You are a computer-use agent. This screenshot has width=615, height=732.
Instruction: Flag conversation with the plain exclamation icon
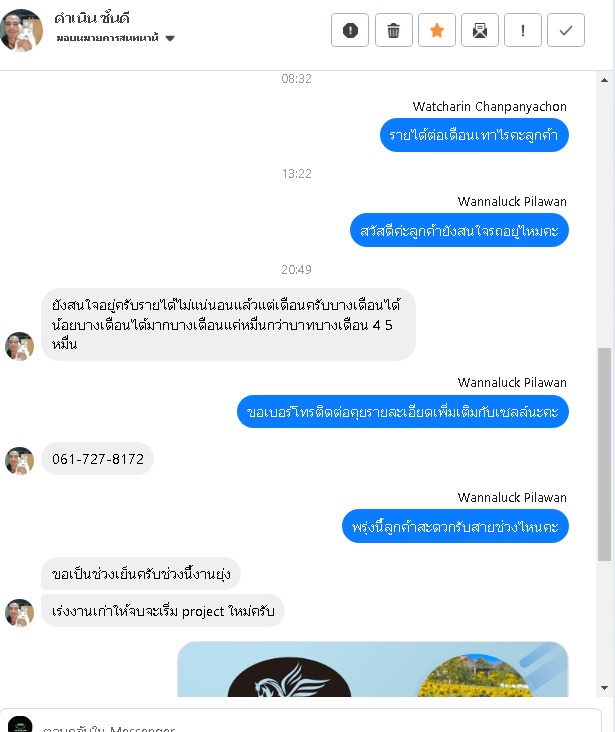522,30
